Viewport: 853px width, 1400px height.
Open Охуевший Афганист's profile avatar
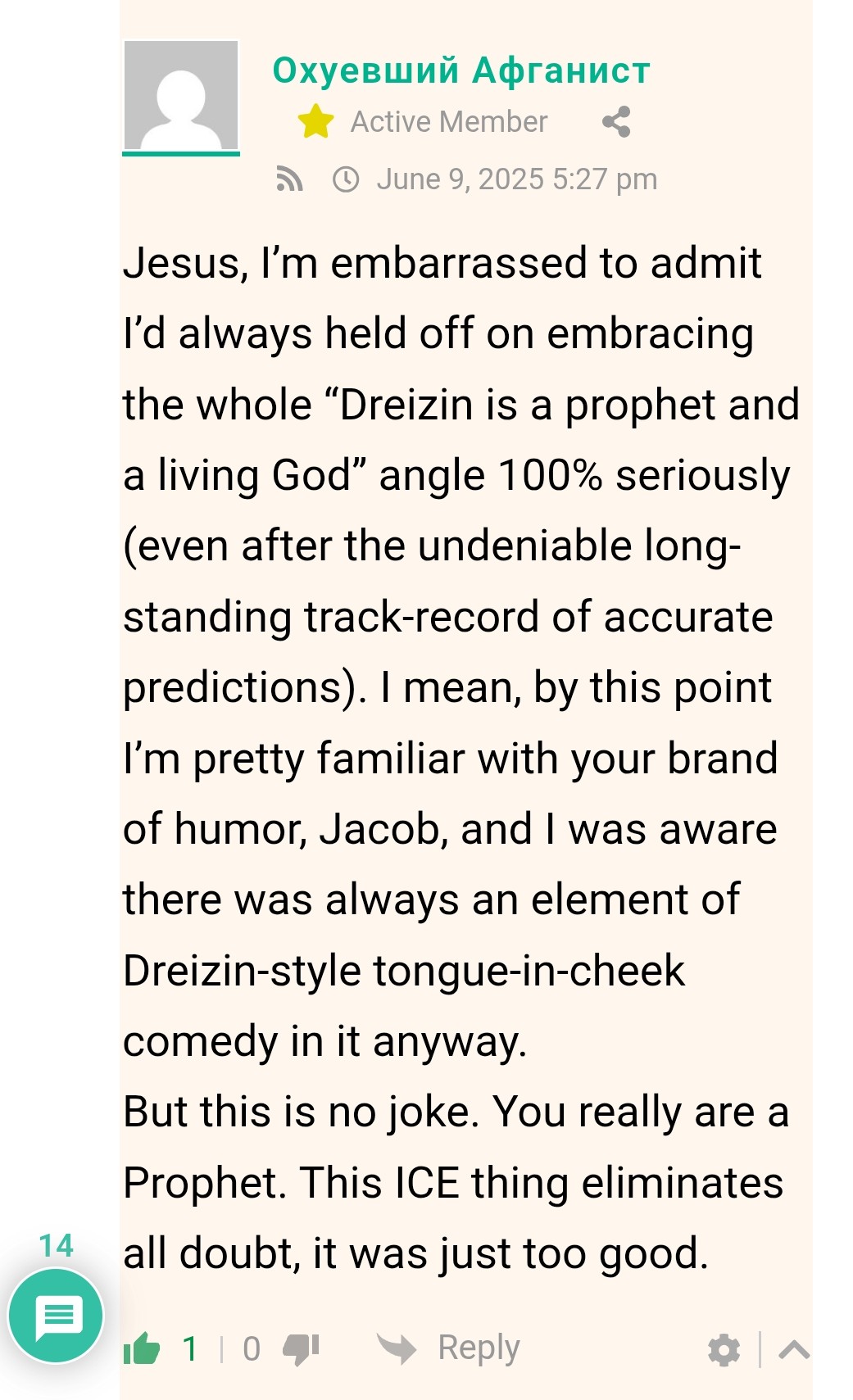(181, 97)
